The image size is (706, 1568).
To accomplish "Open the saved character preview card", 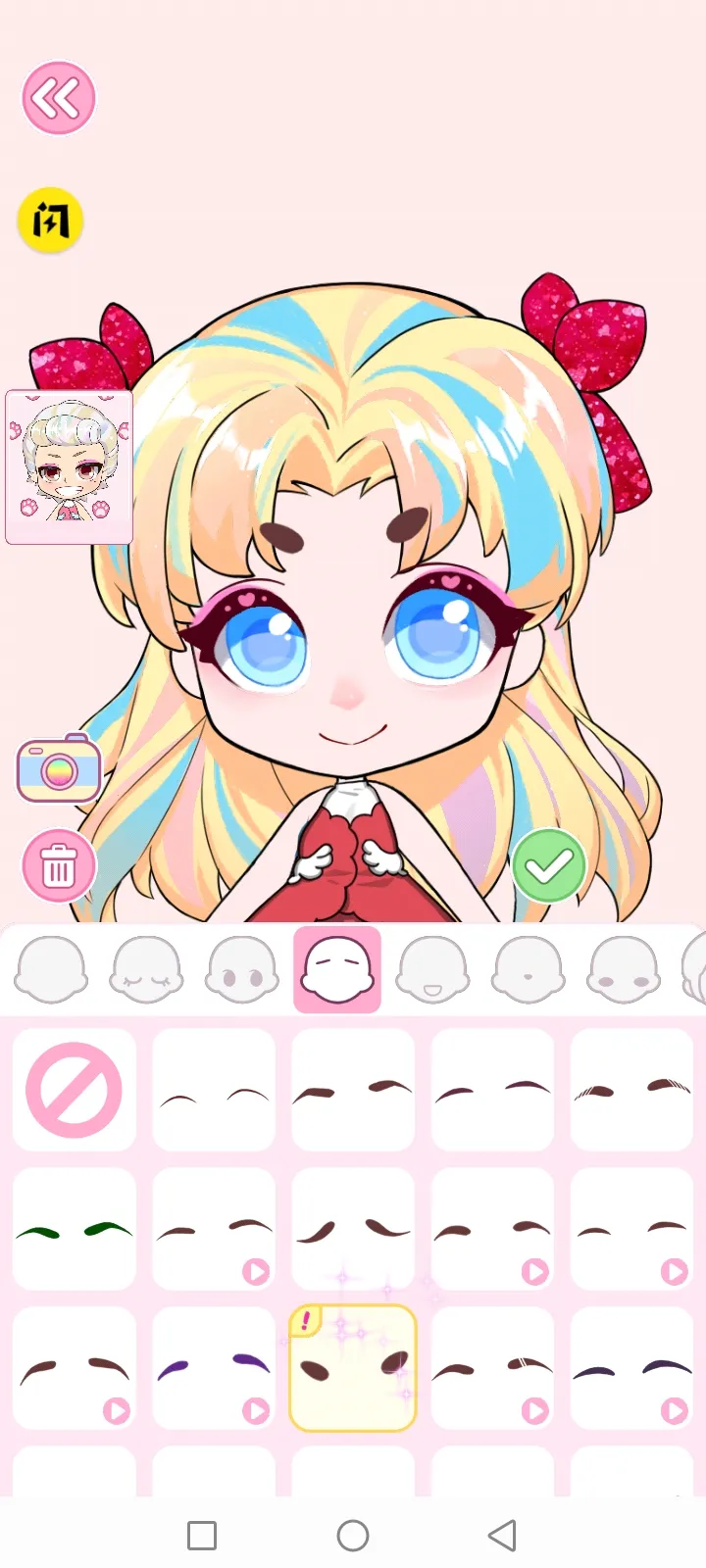I will (69, 466).
